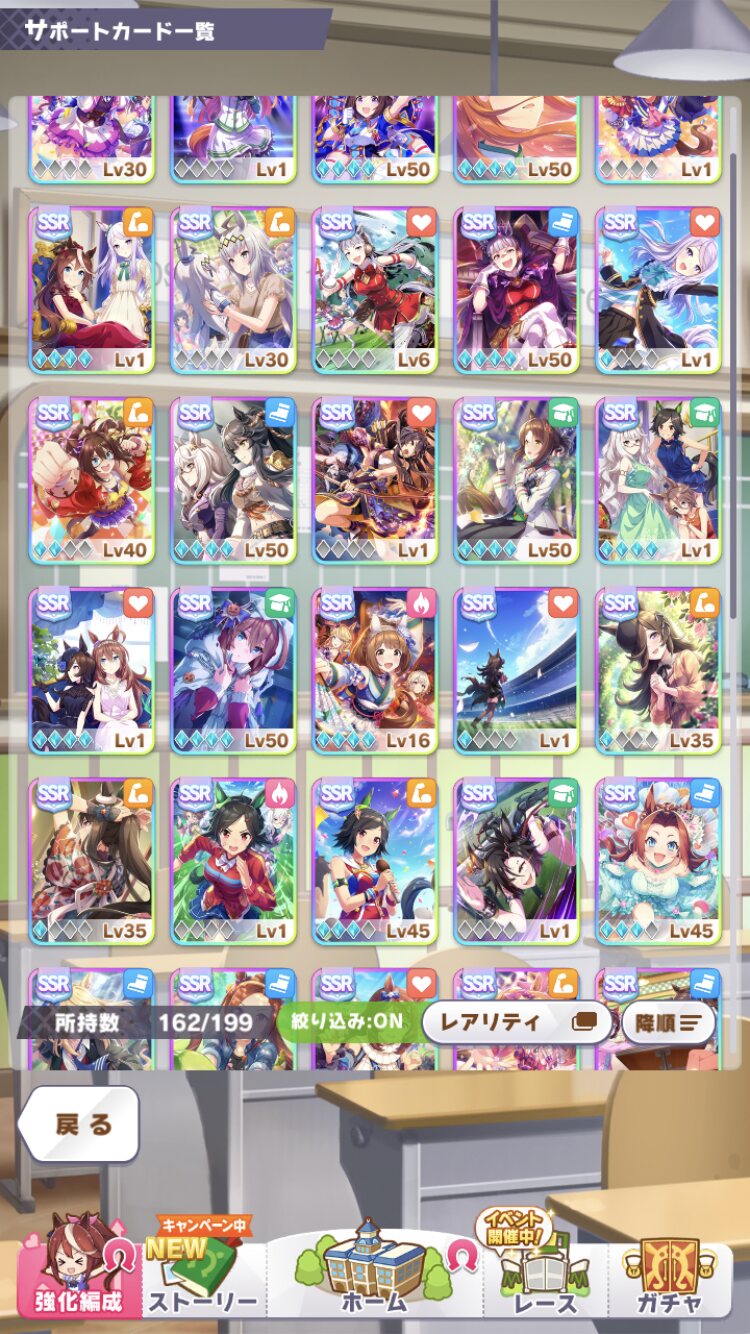
Task: Open the SSR support card at Lv6
Action: (375, 290)
